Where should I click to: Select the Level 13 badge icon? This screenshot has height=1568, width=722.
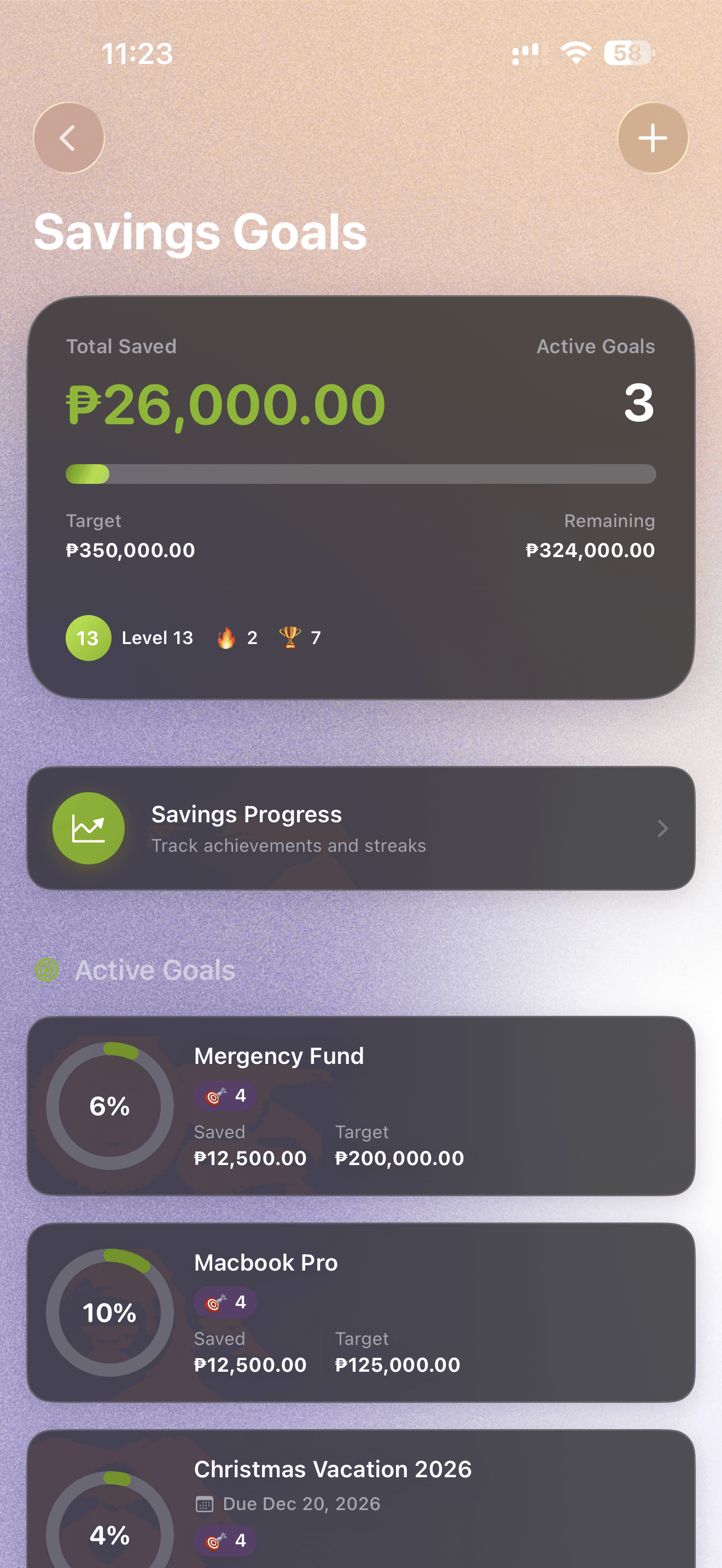click(88, 637)
